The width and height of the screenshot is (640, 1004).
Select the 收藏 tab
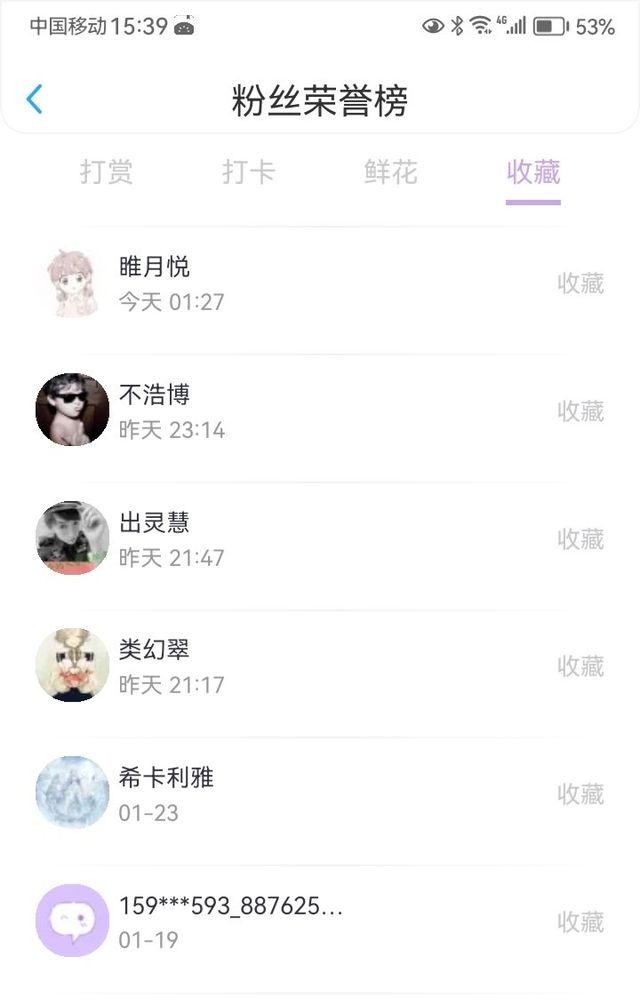point(533,172)
